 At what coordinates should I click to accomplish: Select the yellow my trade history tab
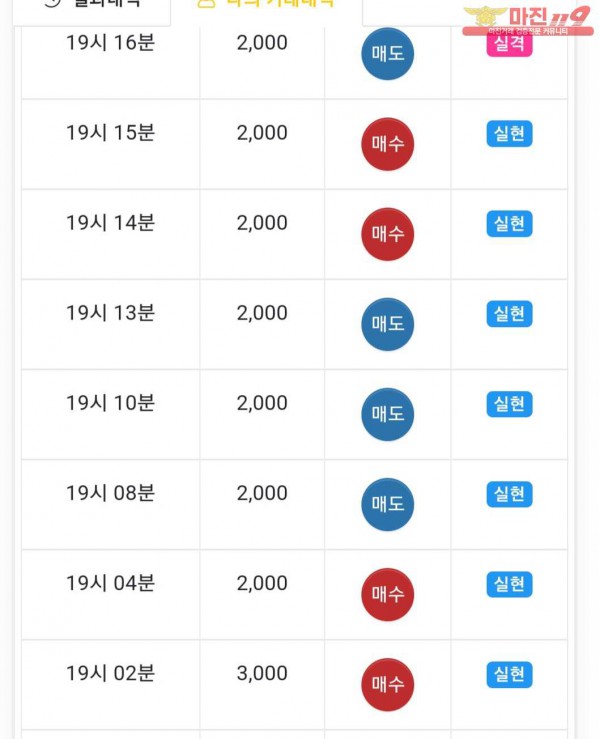265,5
